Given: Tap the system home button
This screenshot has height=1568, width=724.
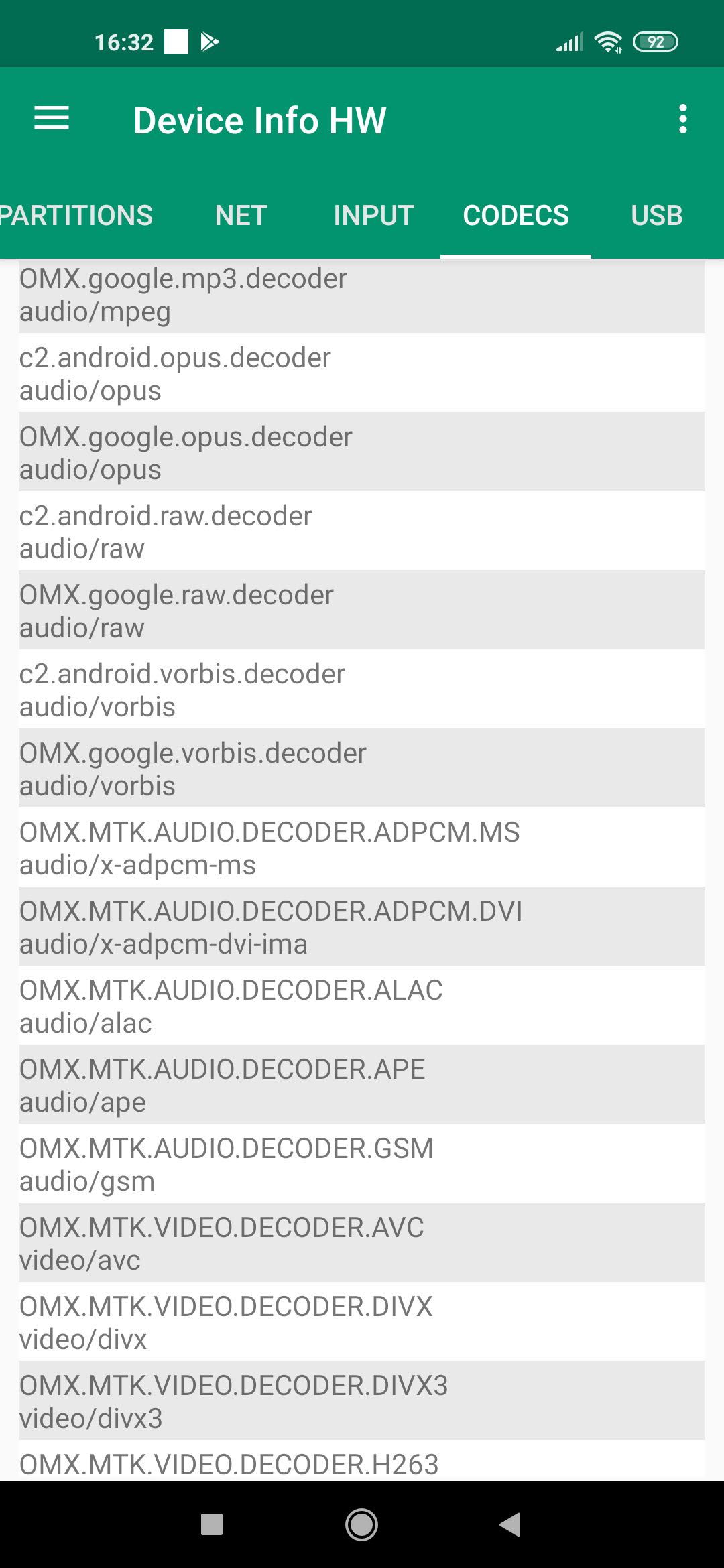Looking at the screenshot, I should click(x=361, y=1524).
